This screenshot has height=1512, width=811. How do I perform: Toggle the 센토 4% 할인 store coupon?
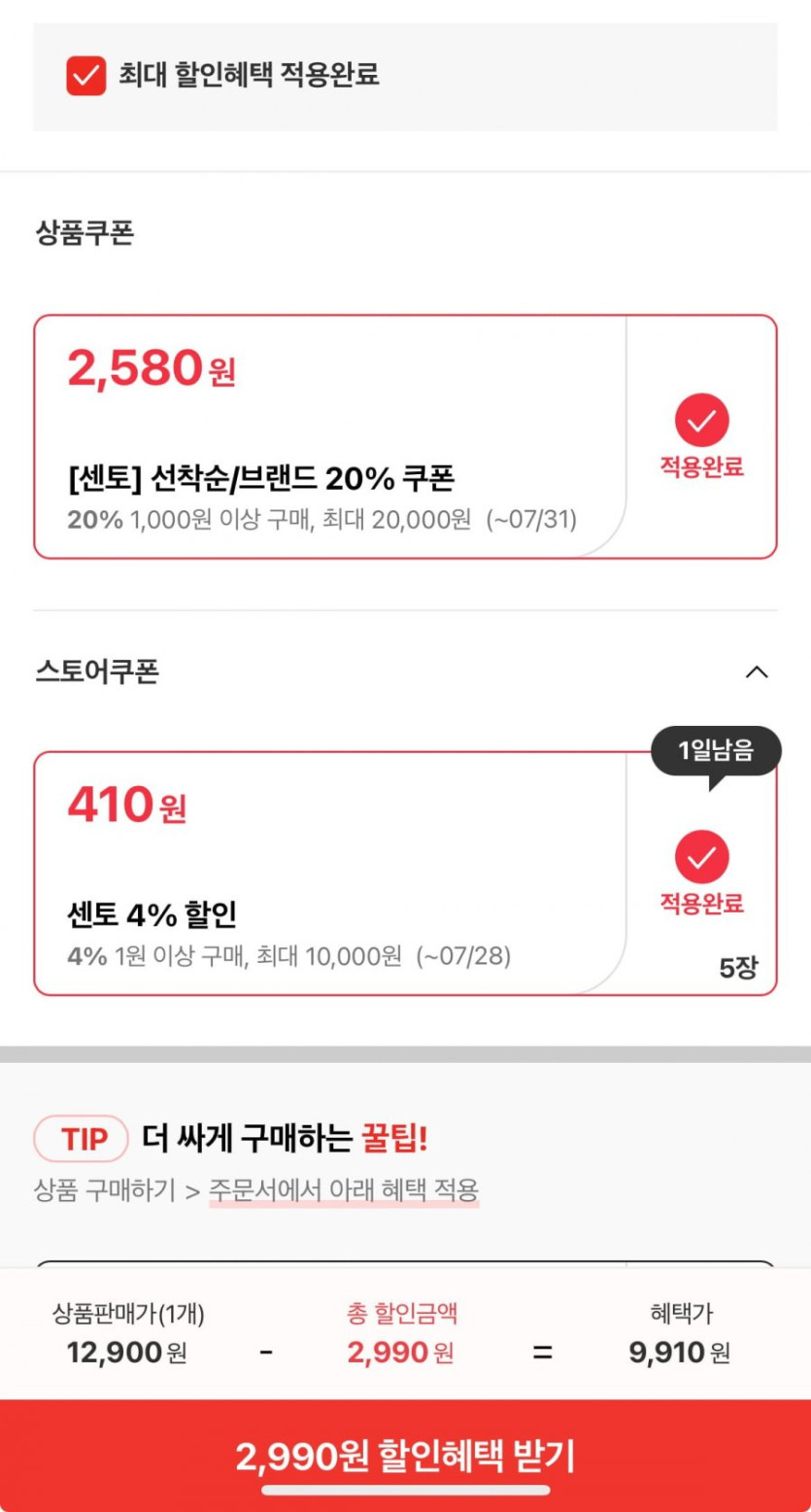(701, 858)
